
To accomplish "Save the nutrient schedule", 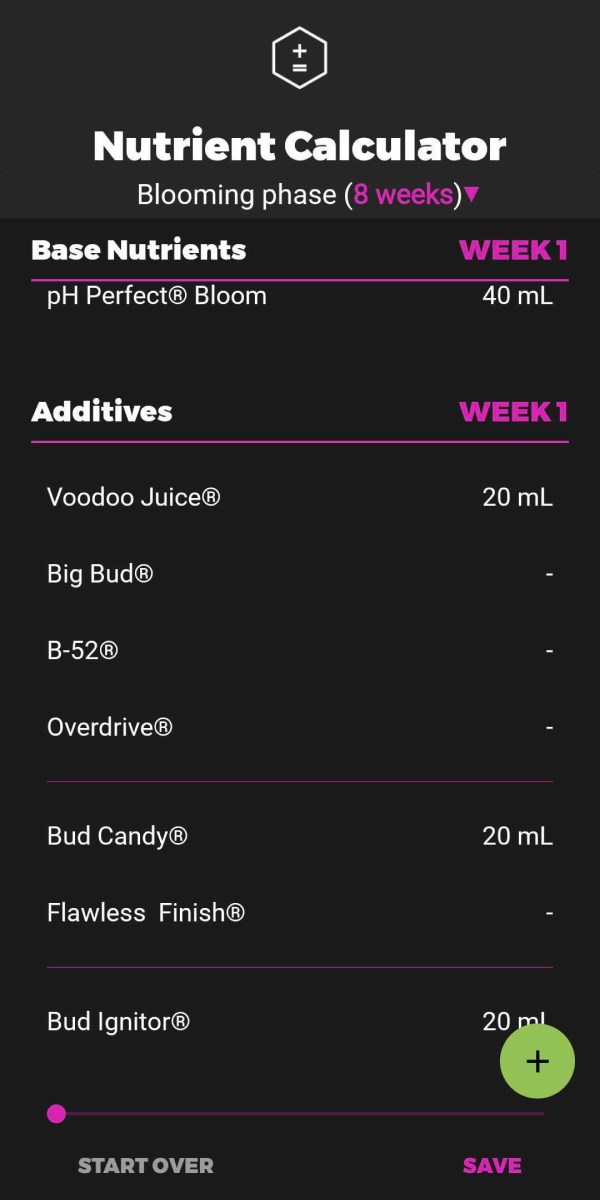I will [492, 1166].
